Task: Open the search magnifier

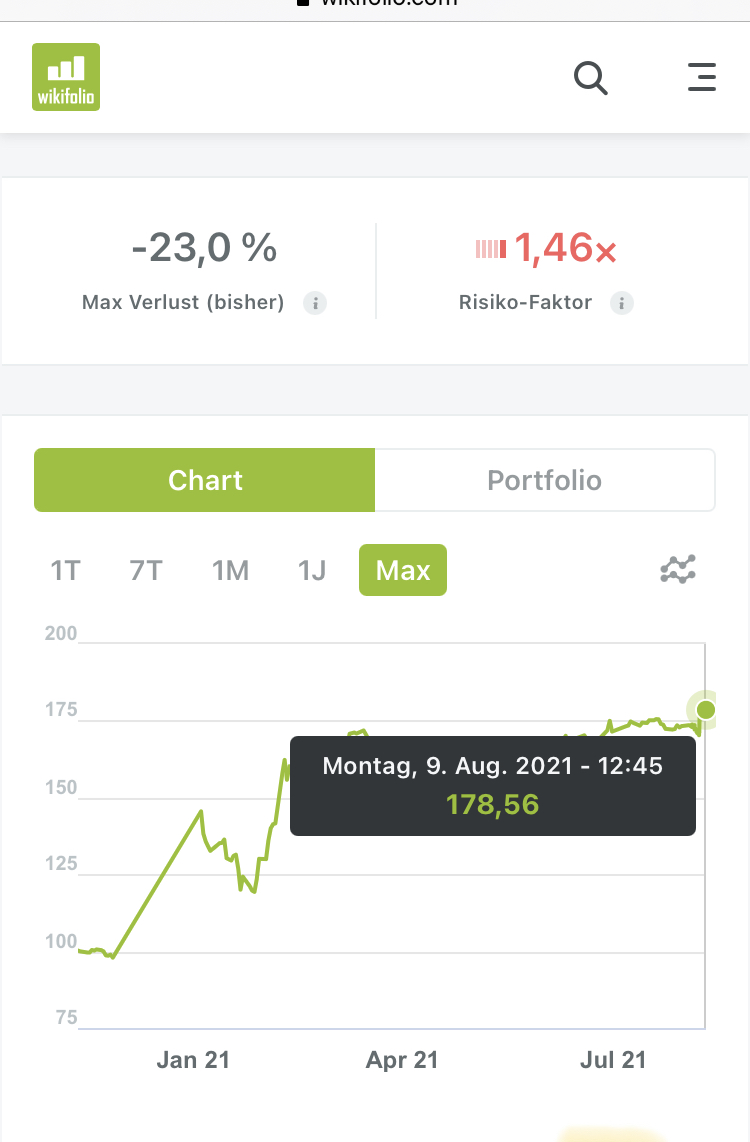Action: (x=591, y=77)
